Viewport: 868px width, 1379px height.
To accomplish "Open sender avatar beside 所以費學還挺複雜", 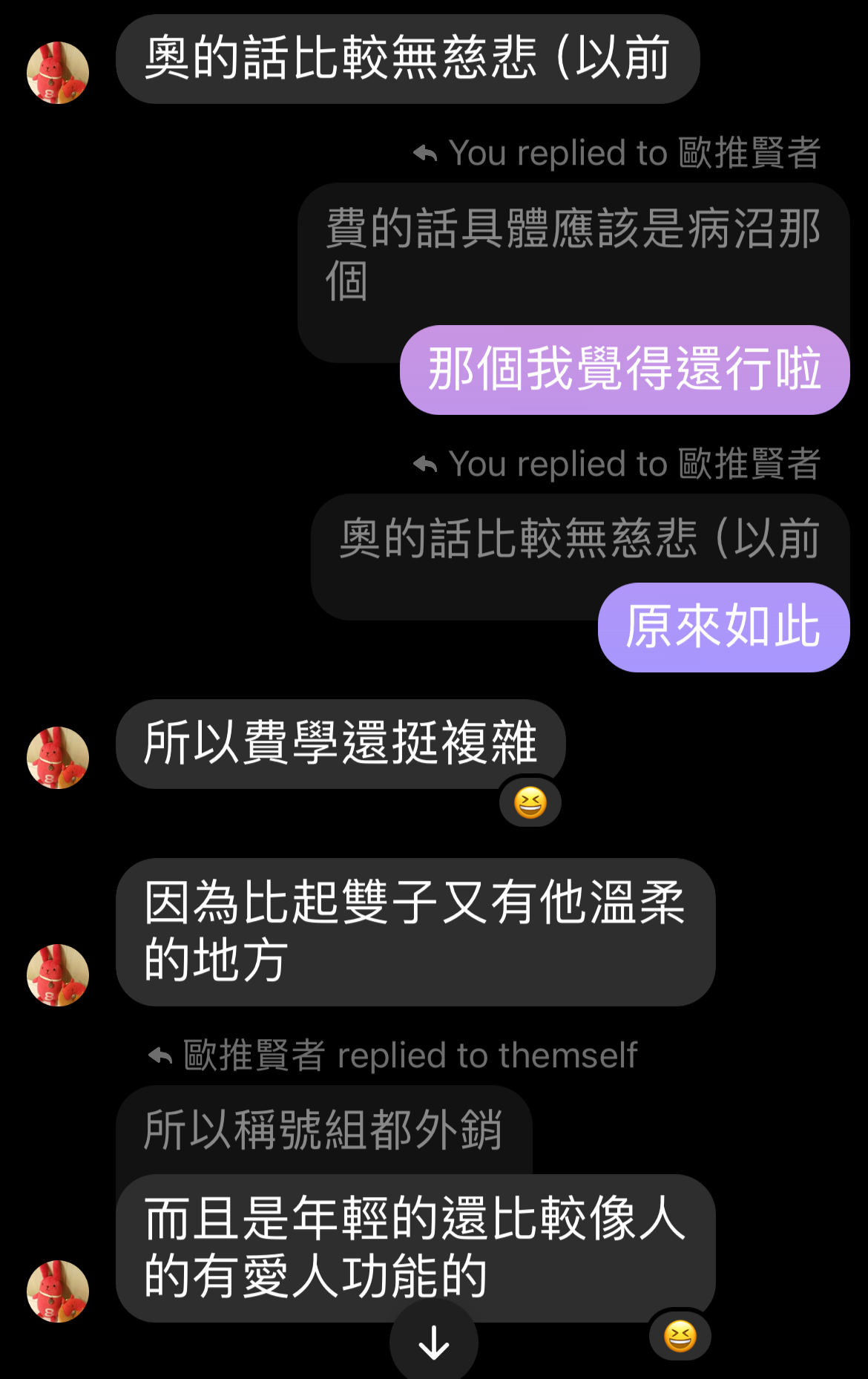I will coord(58,757).
